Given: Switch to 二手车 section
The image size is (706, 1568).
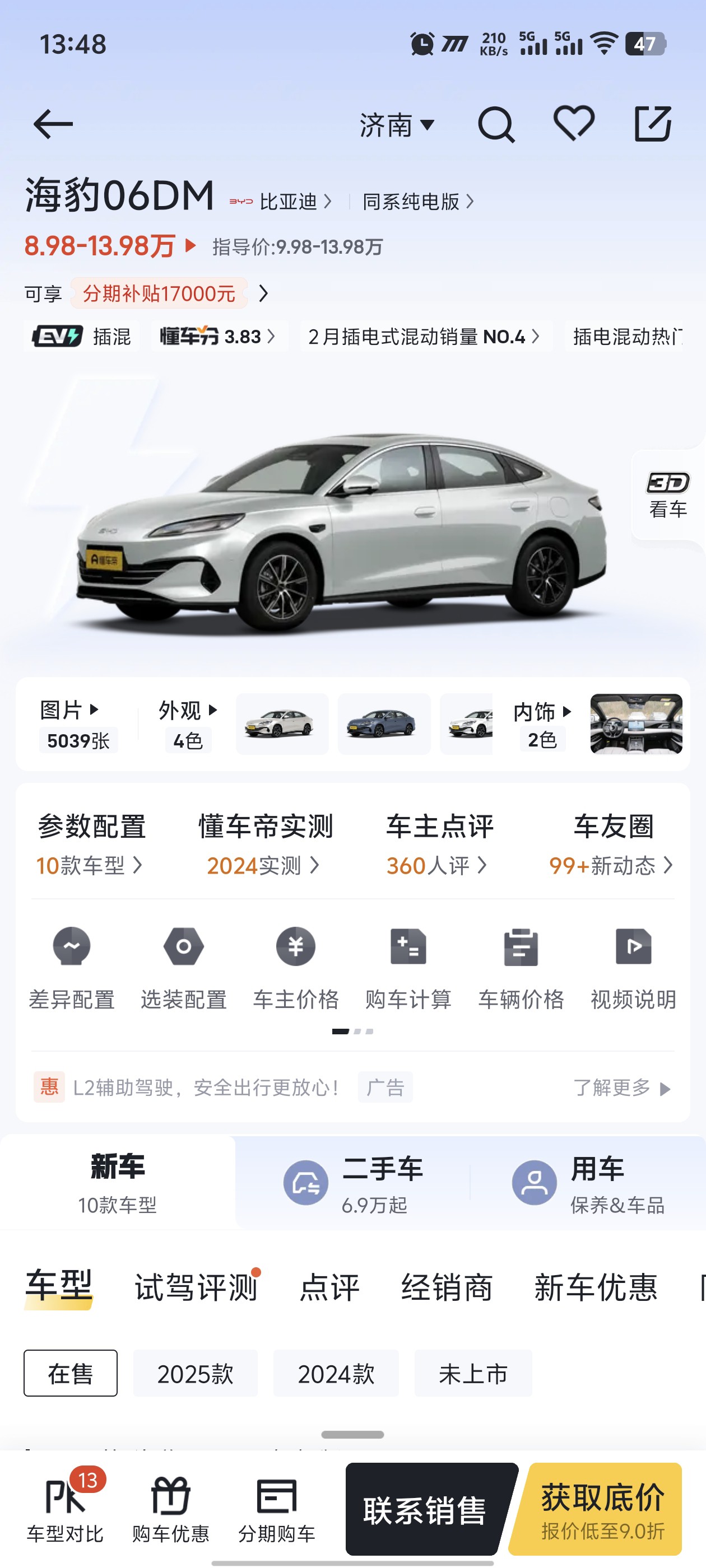Looking at the screenshot, I should point(352,1183).
